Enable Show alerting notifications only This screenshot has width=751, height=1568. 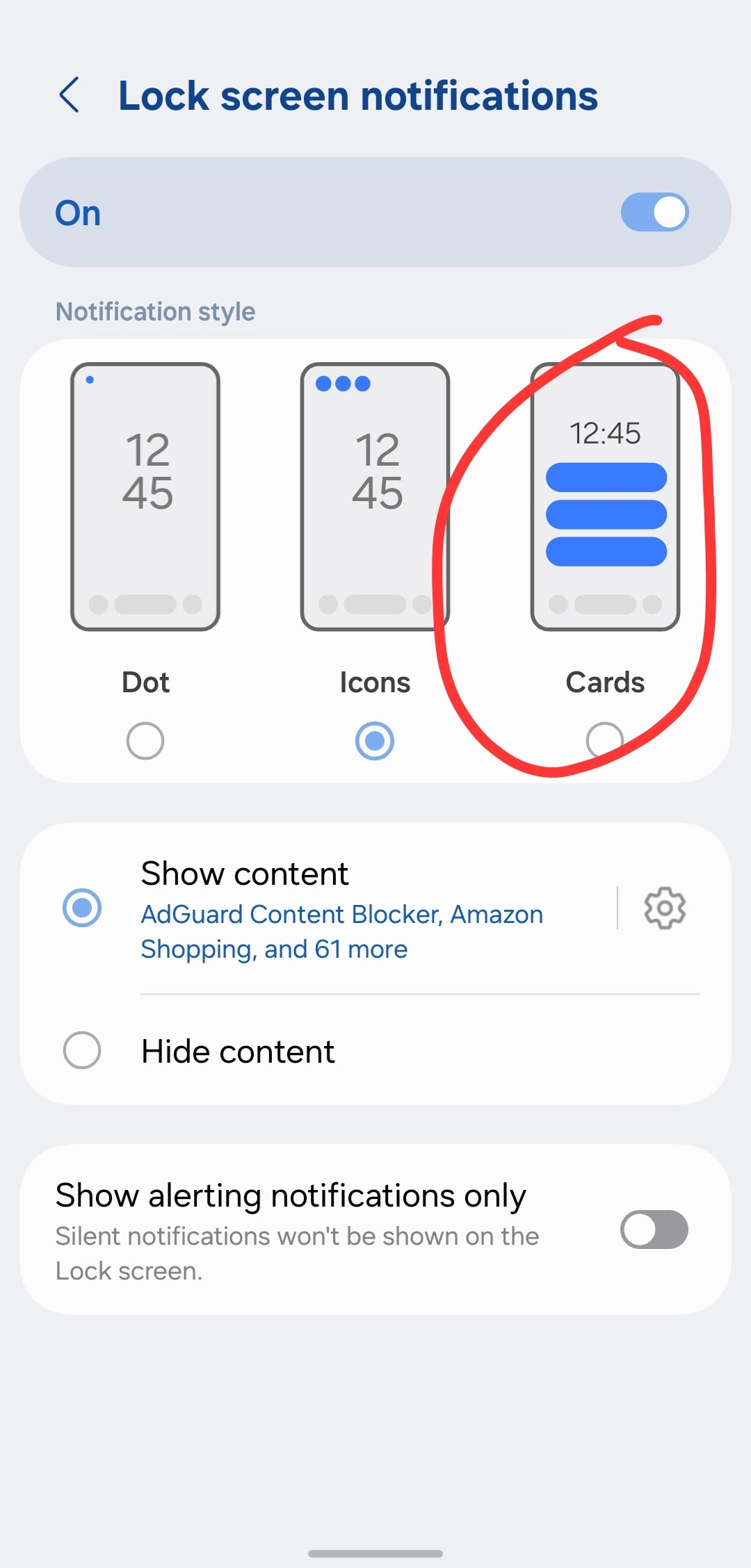654,1230
